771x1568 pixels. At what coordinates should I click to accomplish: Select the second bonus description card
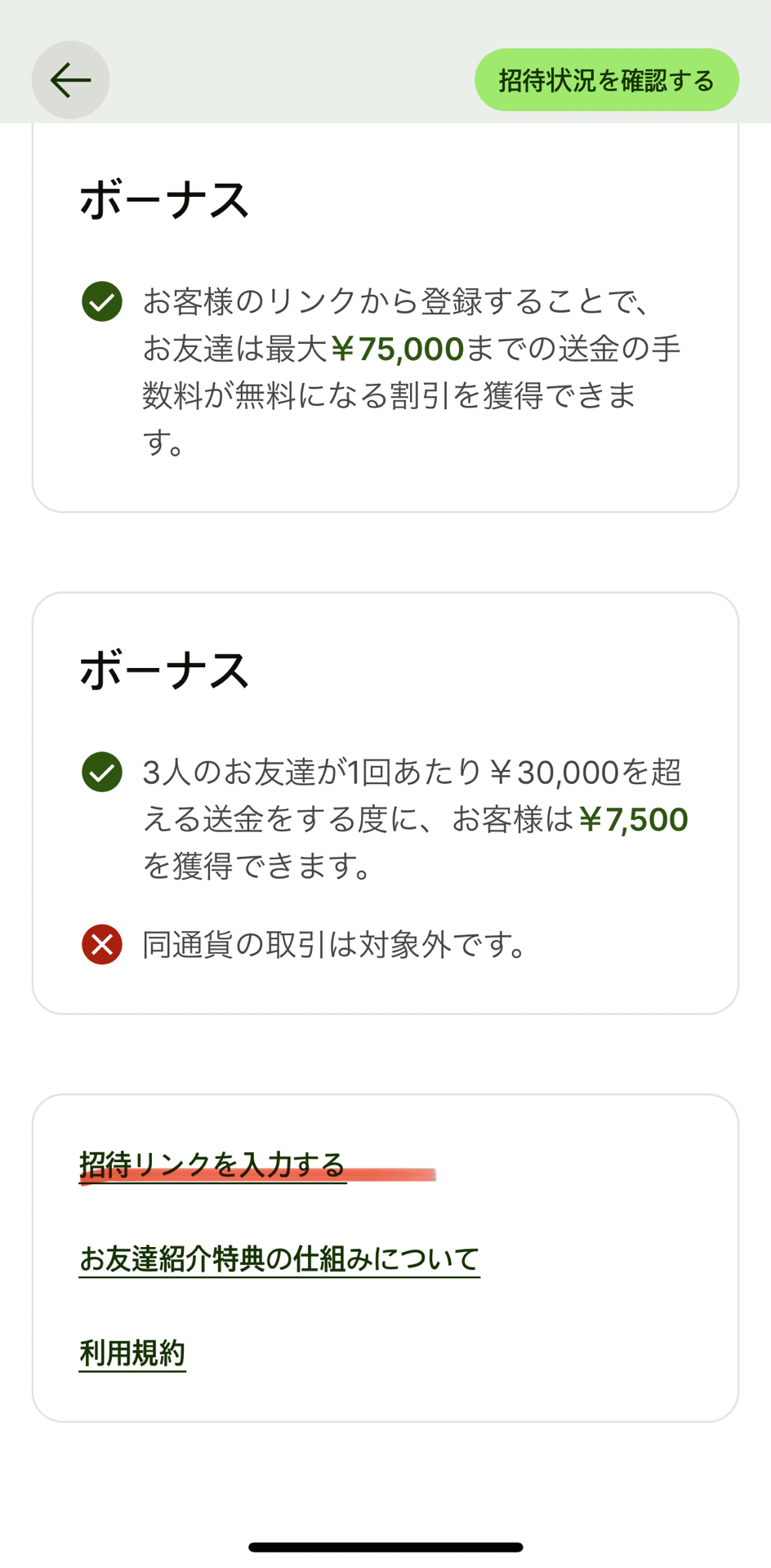click(x=385, y=800)
